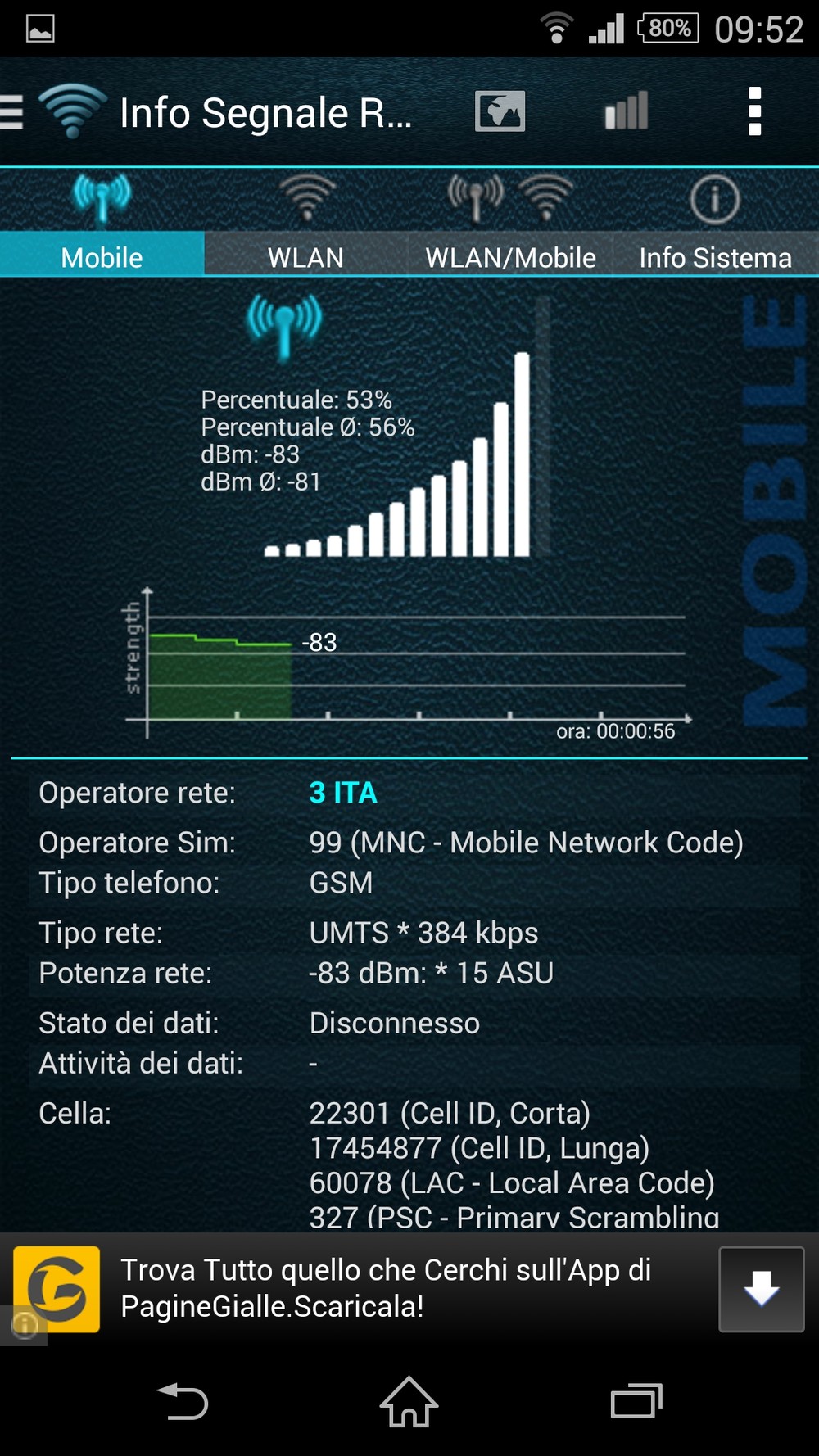This screenshot has width=819, height=1456.
Task: Open the world map icon in app bar
Action: tap(500, 111)
